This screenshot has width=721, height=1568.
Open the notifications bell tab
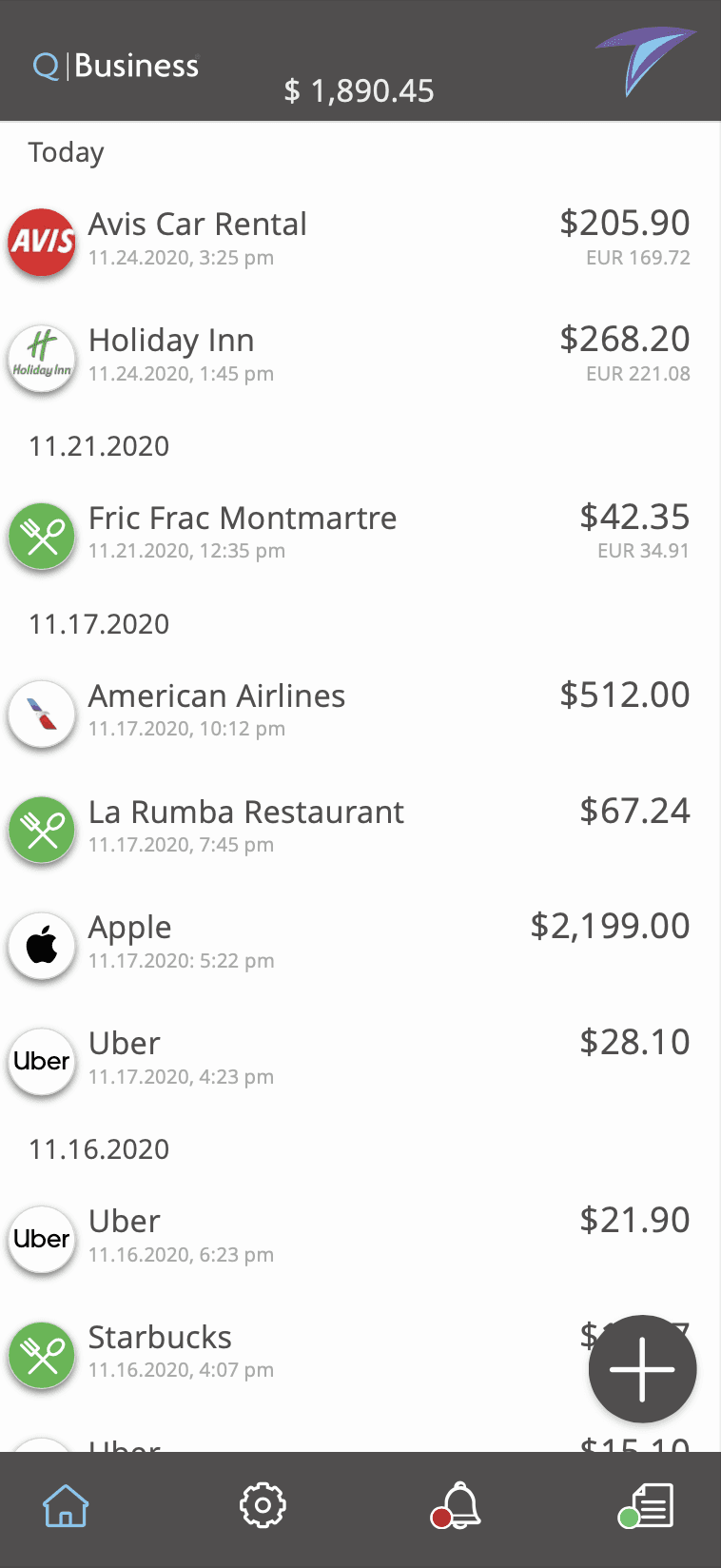click(x=458, y=1506)
